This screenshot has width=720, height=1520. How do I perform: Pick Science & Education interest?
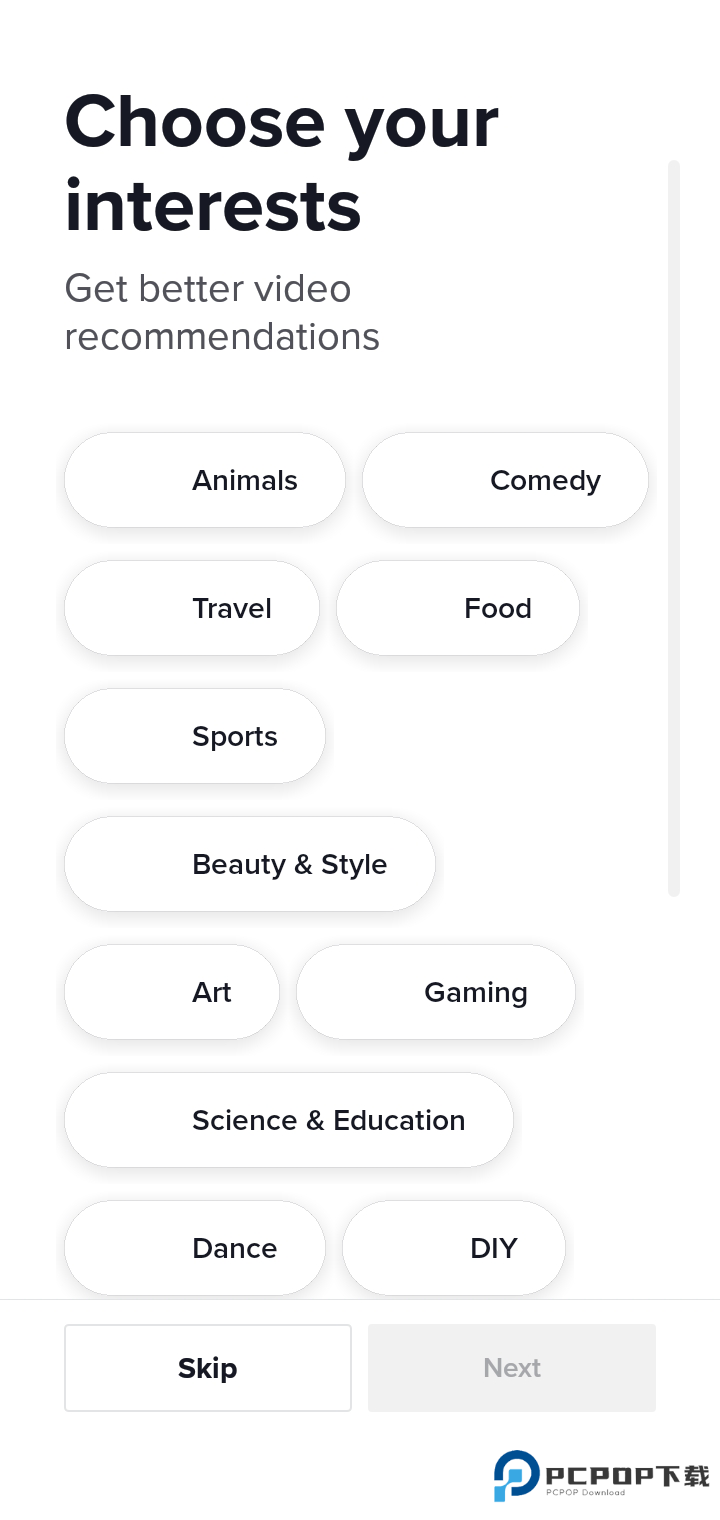[289, 1120]
